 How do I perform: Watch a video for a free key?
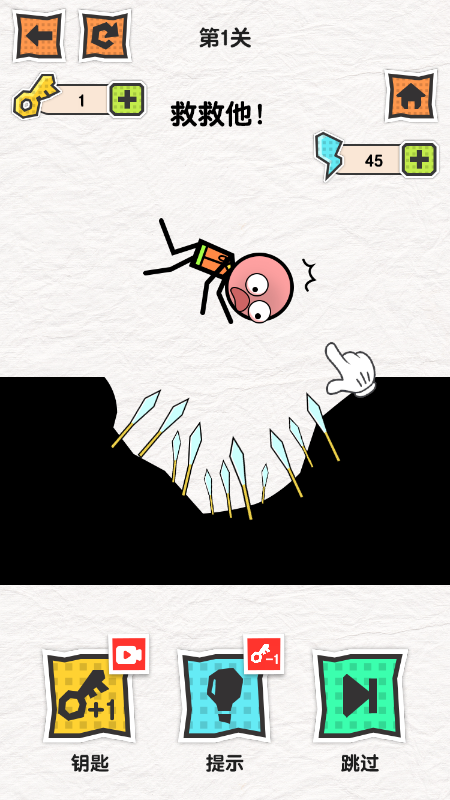click(x=87, y=696)
